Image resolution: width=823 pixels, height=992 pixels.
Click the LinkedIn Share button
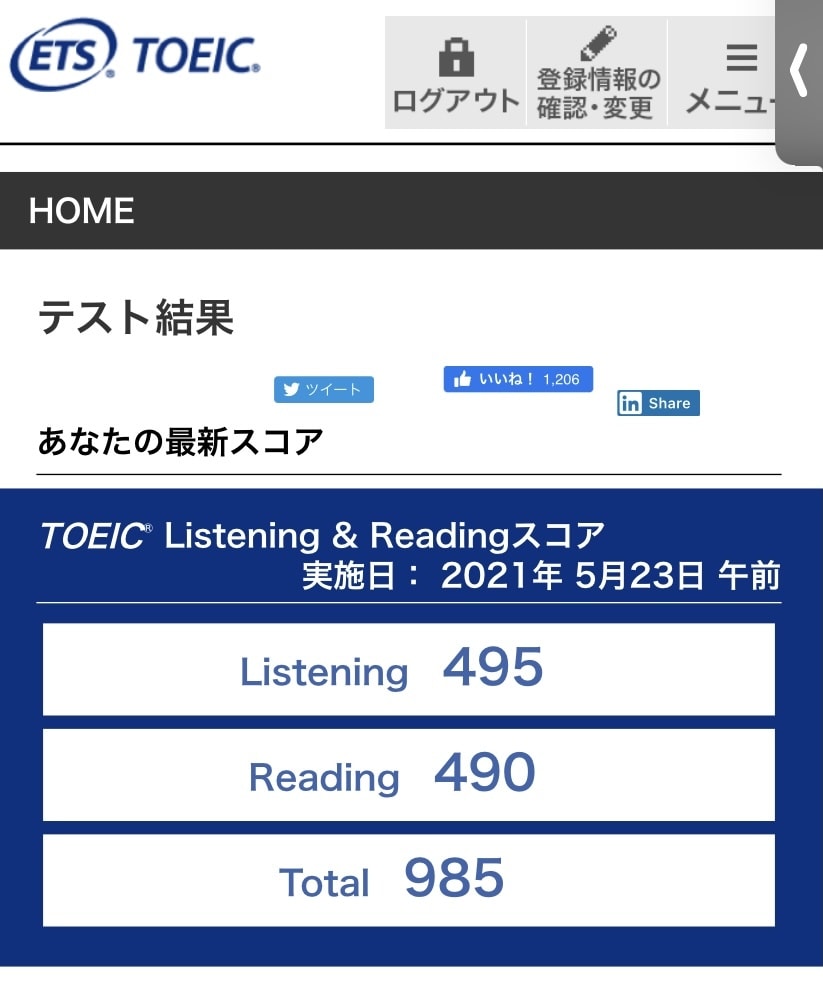[657, 403]
